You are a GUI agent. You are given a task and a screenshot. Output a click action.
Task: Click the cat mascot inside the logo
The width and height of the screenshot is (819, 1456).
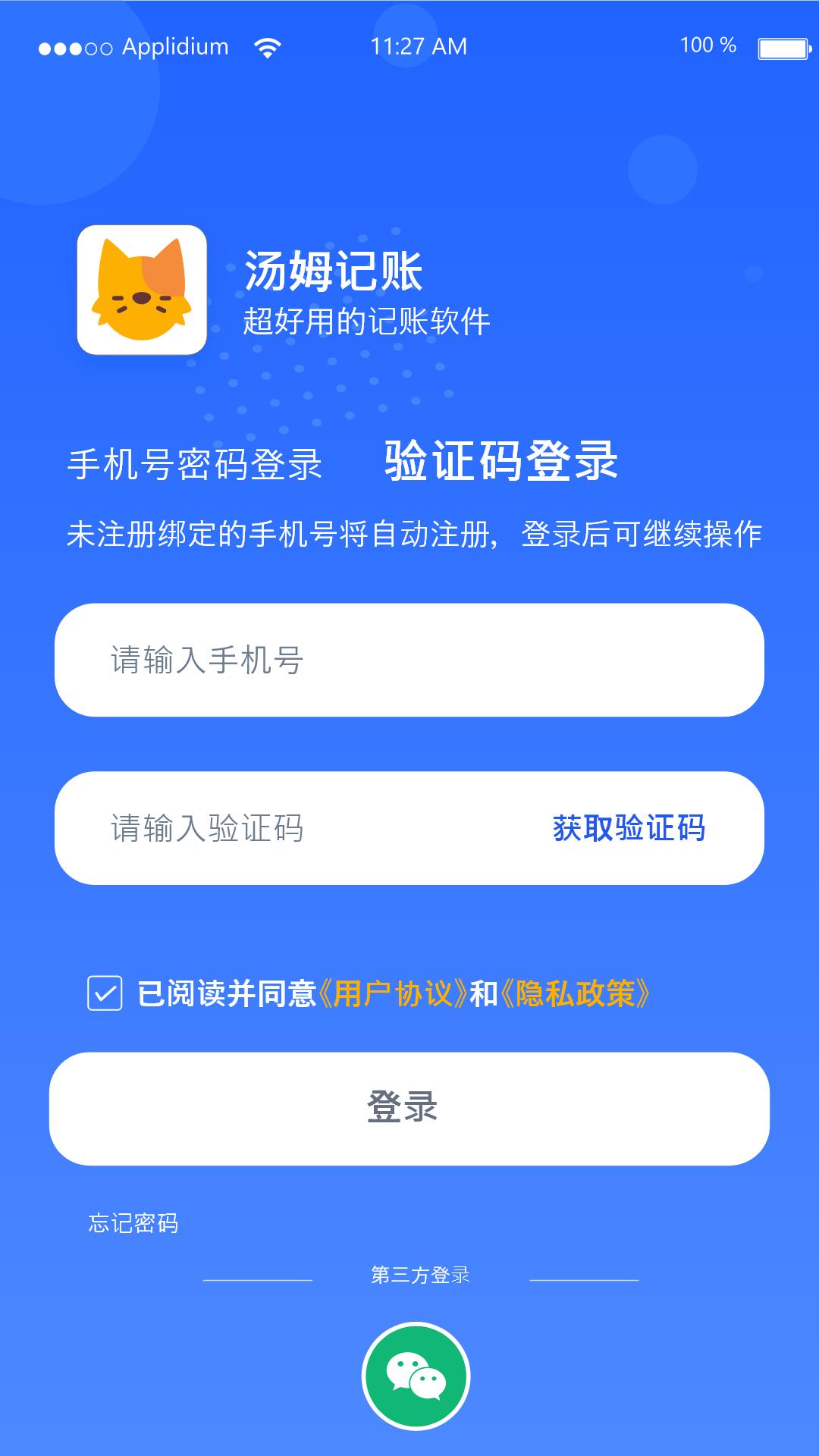tap(141, 290)
